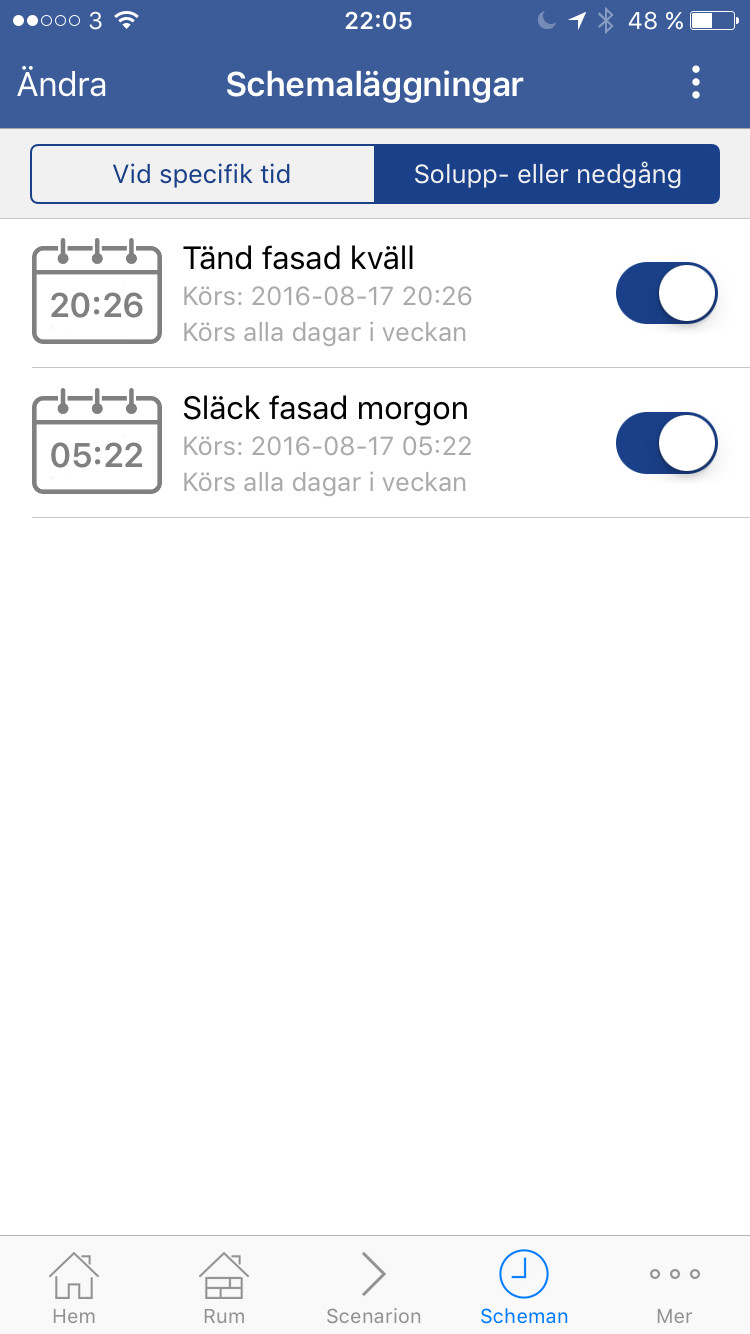Open the Scenarion tab
The image size is (750, 1334).
click(x=374, y=1287)
